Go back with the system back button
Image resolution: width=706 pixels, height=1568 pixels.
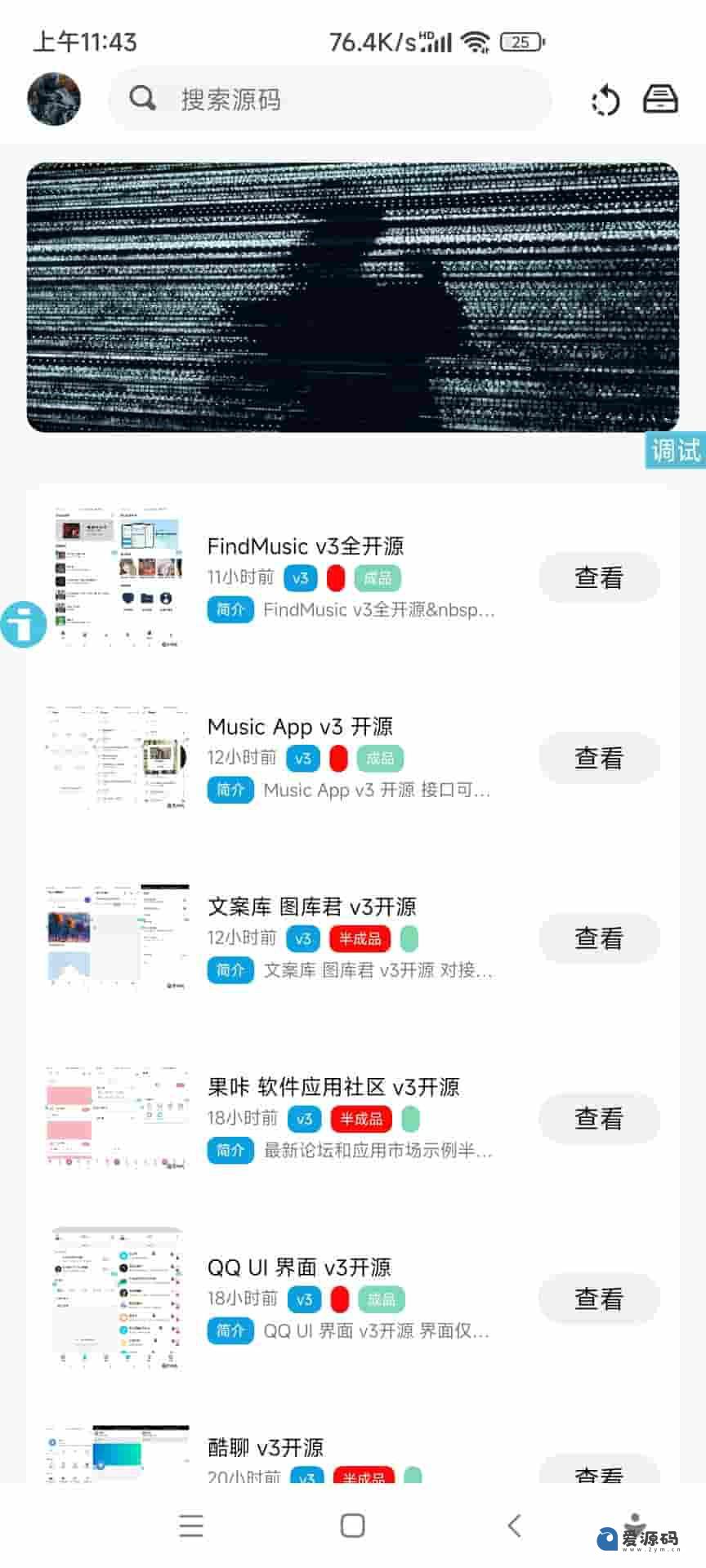(x=514, y=1525)
